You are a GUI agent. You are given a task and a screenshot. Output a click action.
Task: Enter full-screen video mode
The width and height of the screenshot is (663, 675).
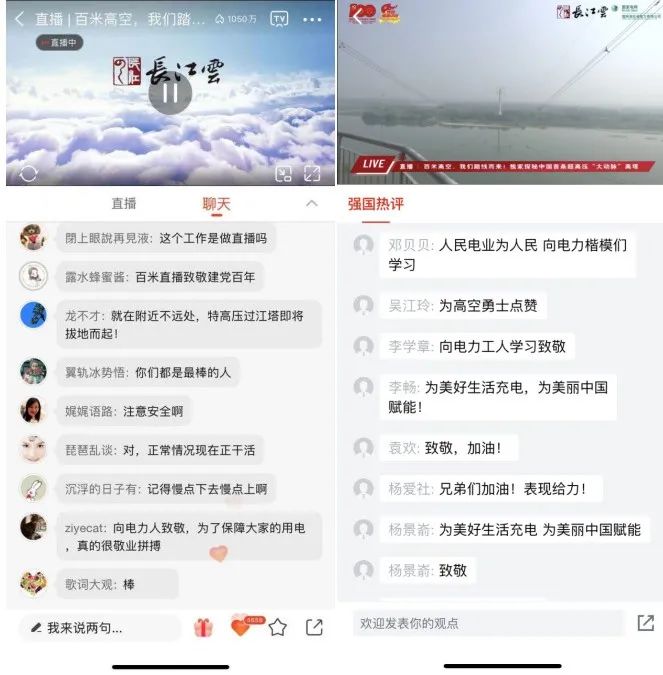312,174
